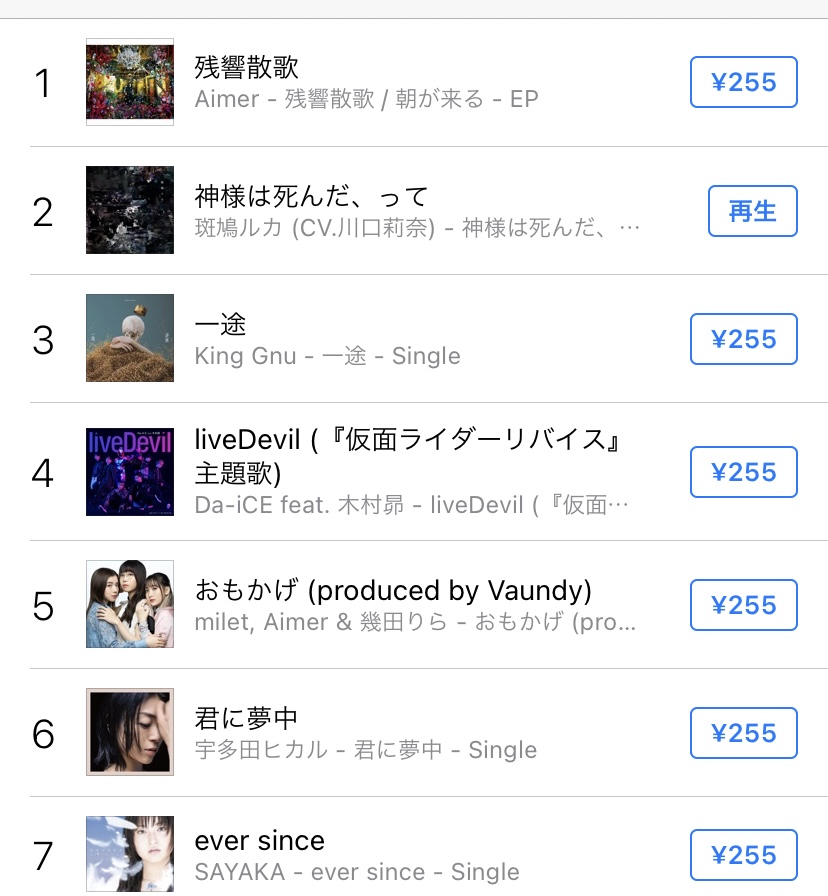Image resolution: width=828 pixels, height=896 pixels.
Task: Open the 残響散歌 song row
Action: pyautogui.click(x=414, y=82)
